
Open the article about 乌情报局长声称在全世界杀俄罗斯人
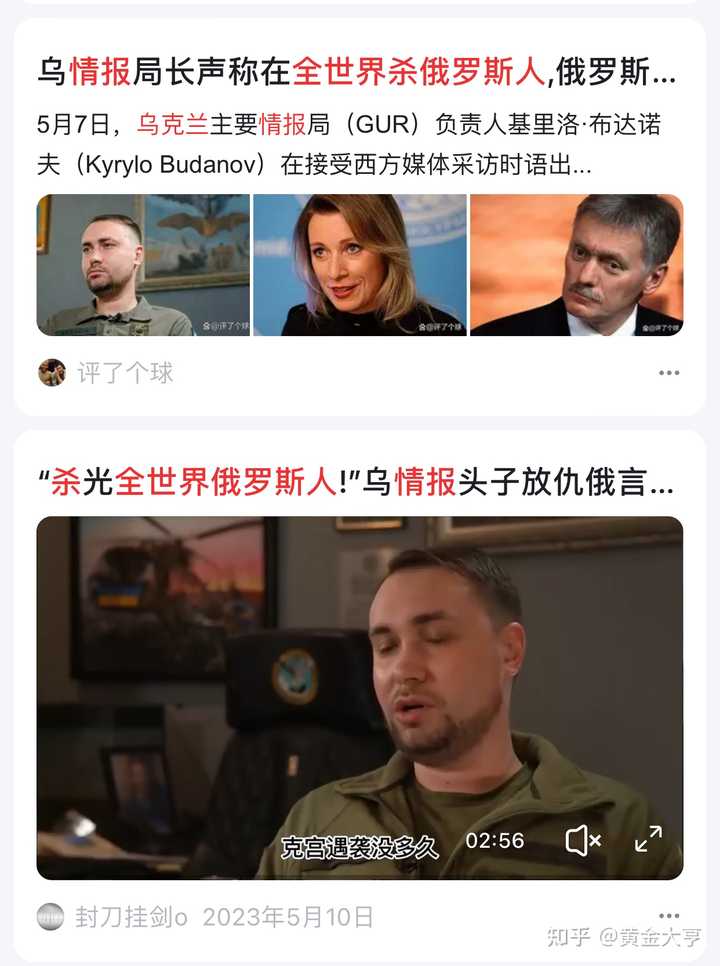(x=356, y=72)
